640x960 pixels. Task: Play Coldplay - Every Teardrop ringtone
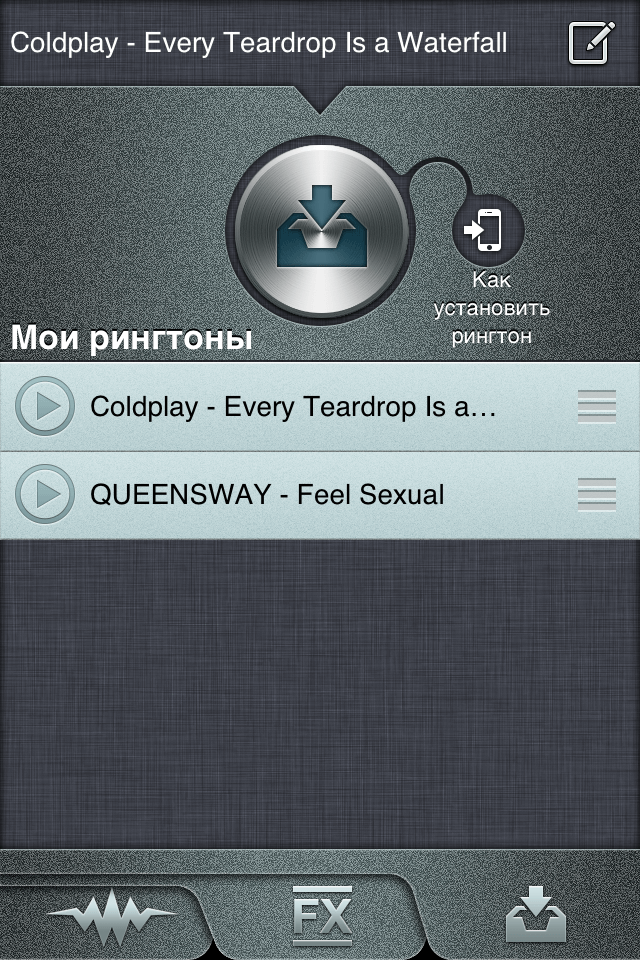point(45,406)
